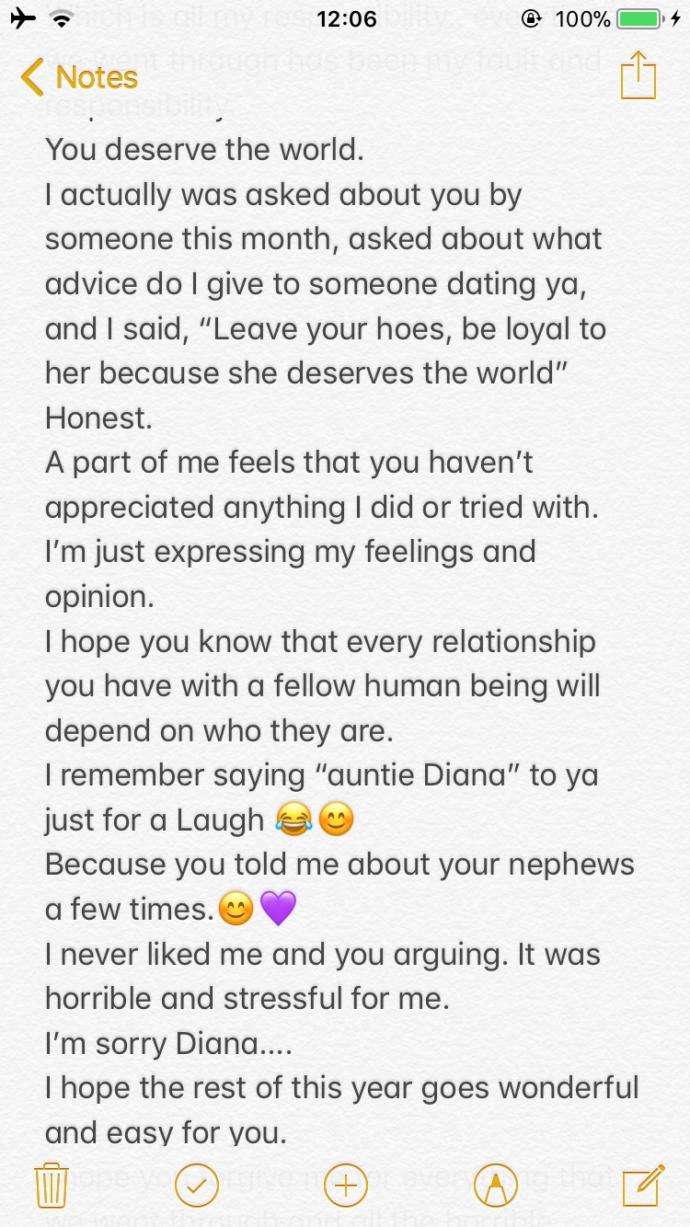The height and width of the screenshot is (1227, 690).
Task: Delete this note with the trash icon
Action: pos(50,1185)
